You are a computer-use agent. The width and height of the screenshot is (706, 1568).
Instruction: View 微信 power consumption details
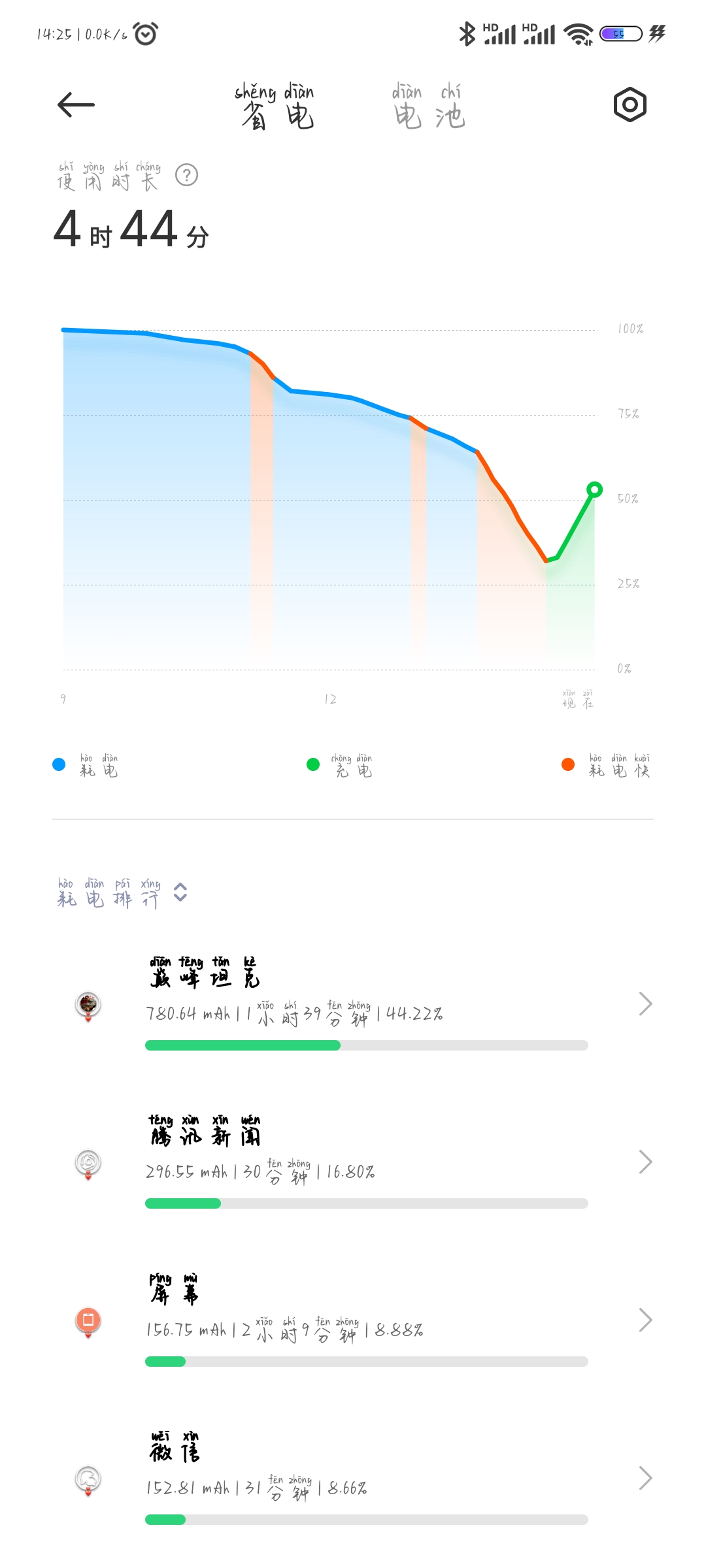[x=353, y=1478]
